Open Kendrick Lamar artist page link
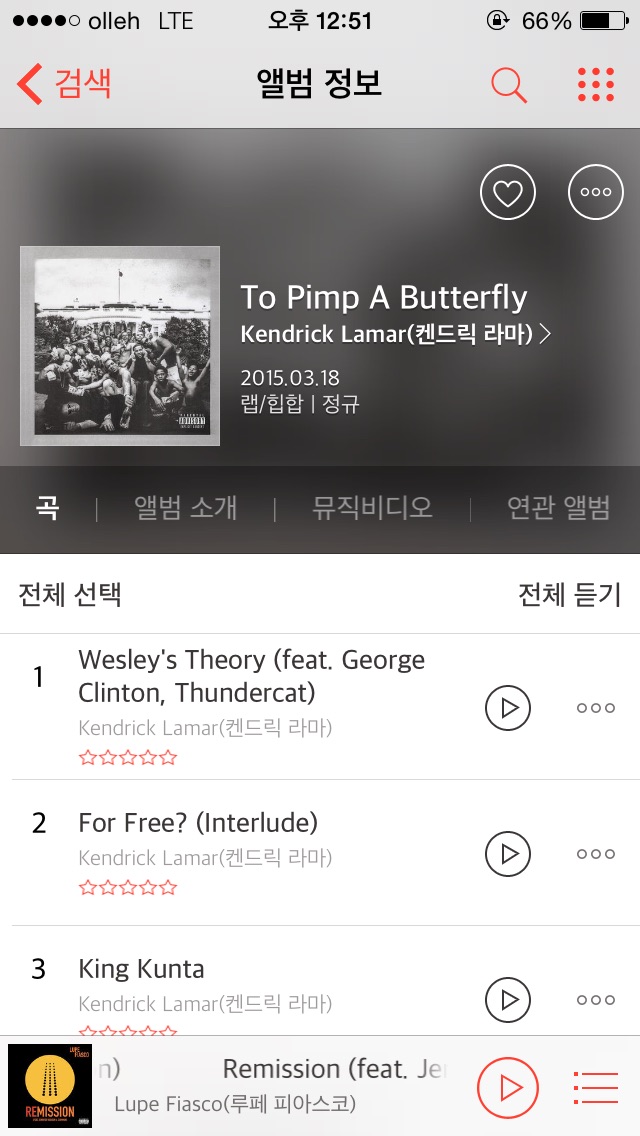 coord(395,334)
